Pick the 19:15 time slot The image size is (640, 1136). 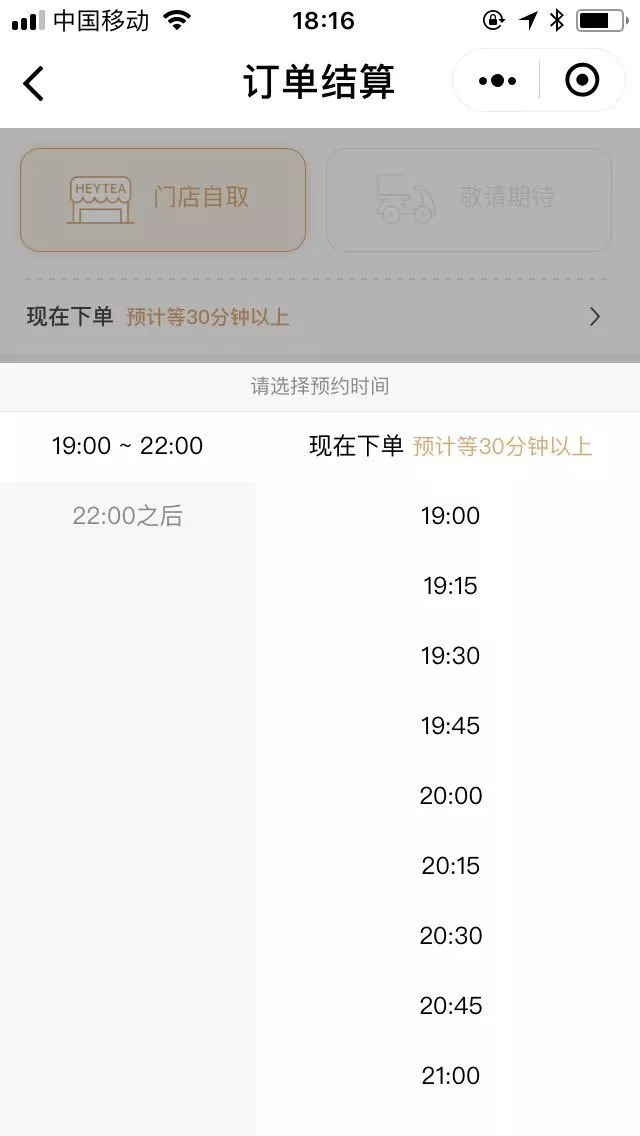[450, 586]
